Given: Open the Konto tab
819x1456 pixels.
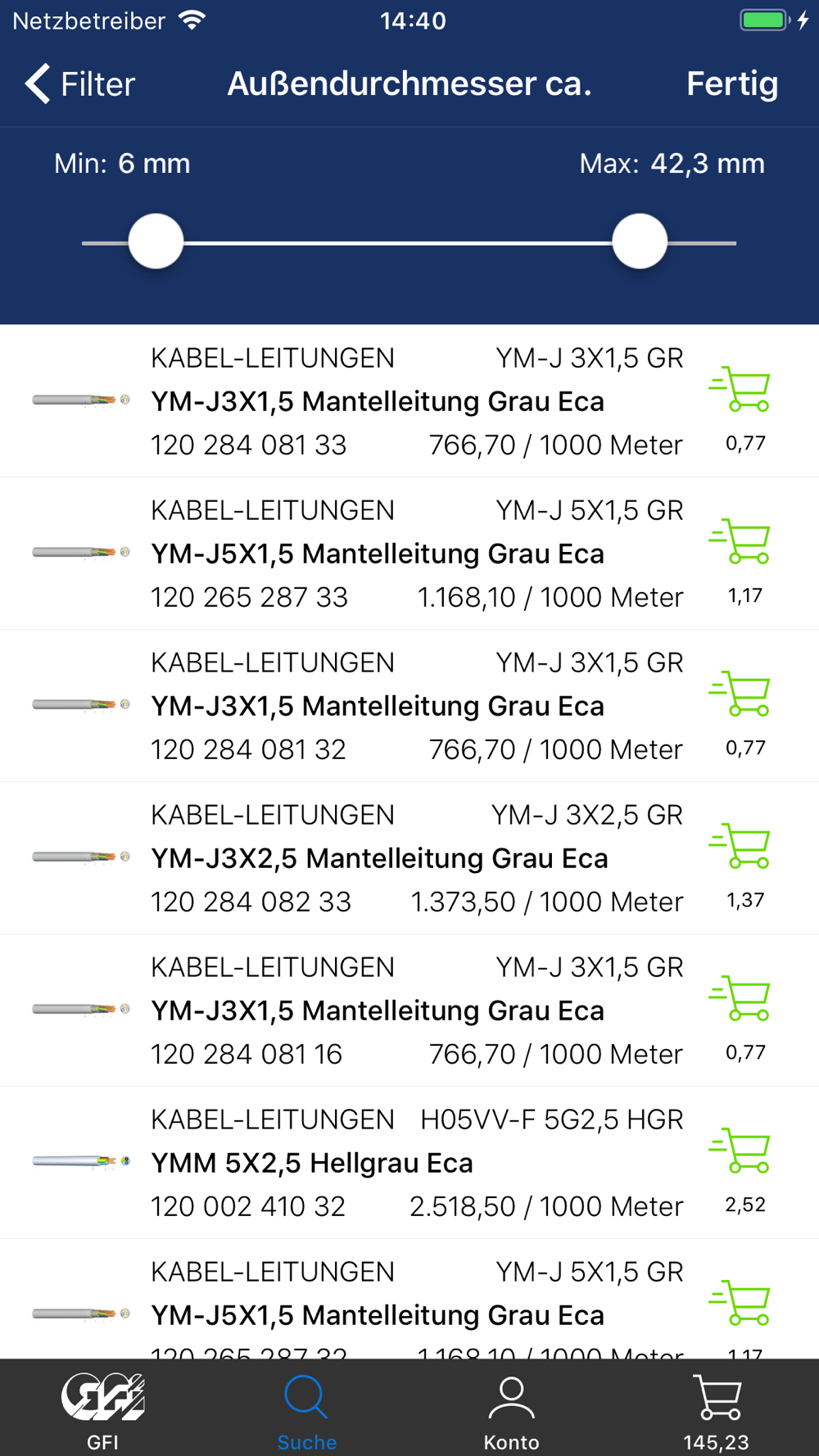Looking at the screenshot, I should click(x=512, y=1410).
